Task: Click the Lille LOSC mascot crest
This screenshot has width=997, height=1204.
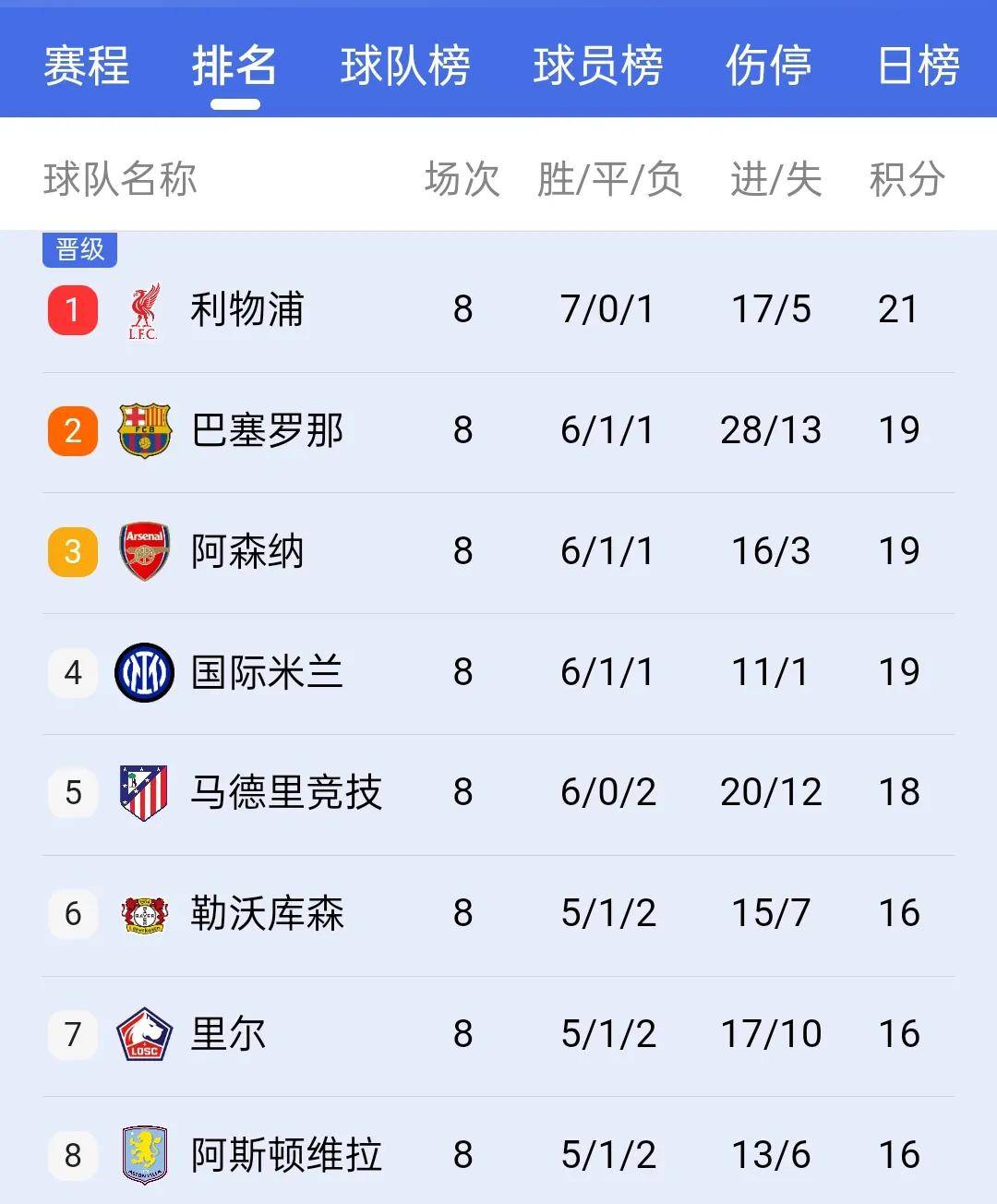Action: 143,1034
